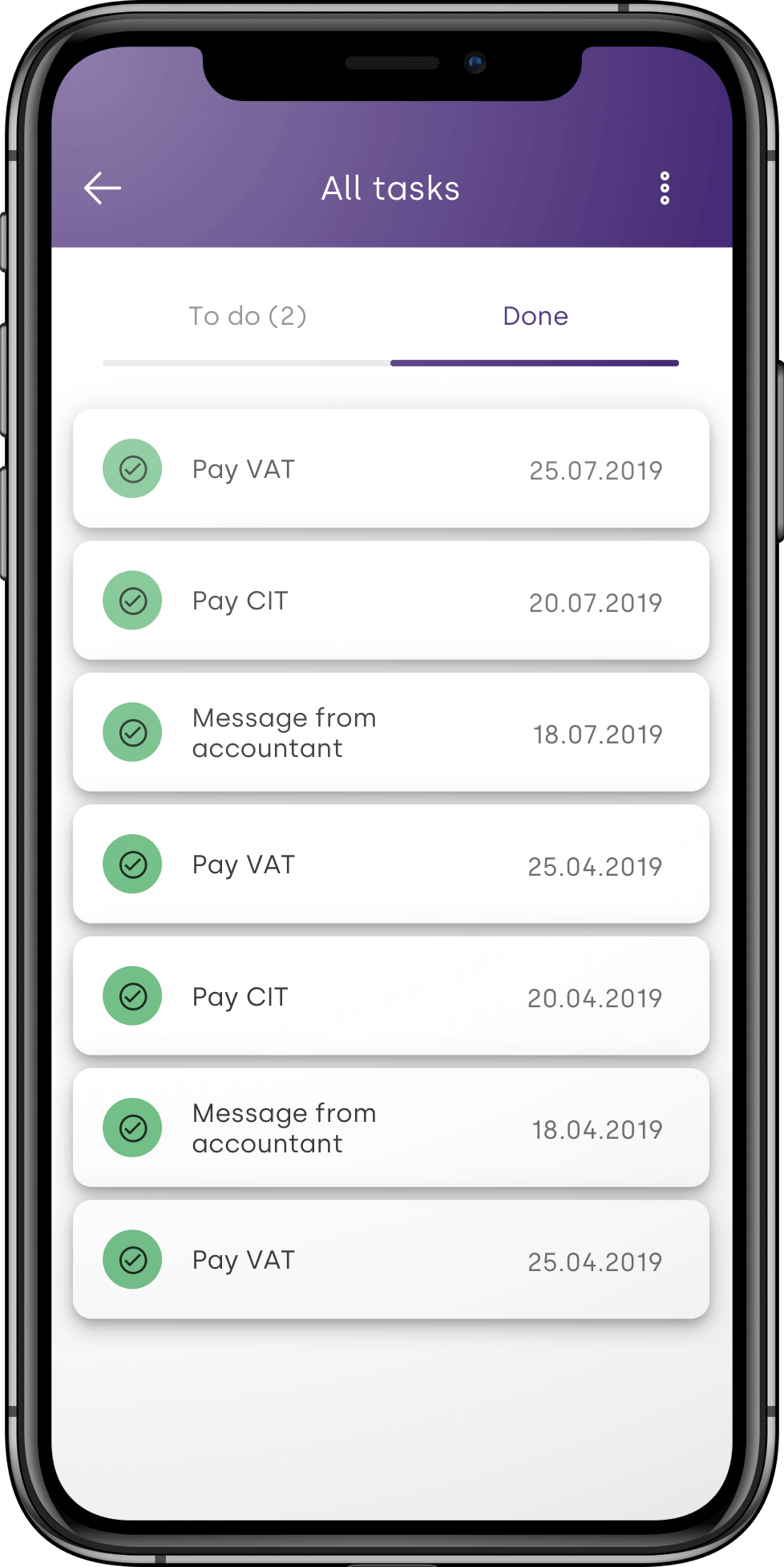Select the Done tab
This screenshot has height=1567, width=784.
pos(535,316)
